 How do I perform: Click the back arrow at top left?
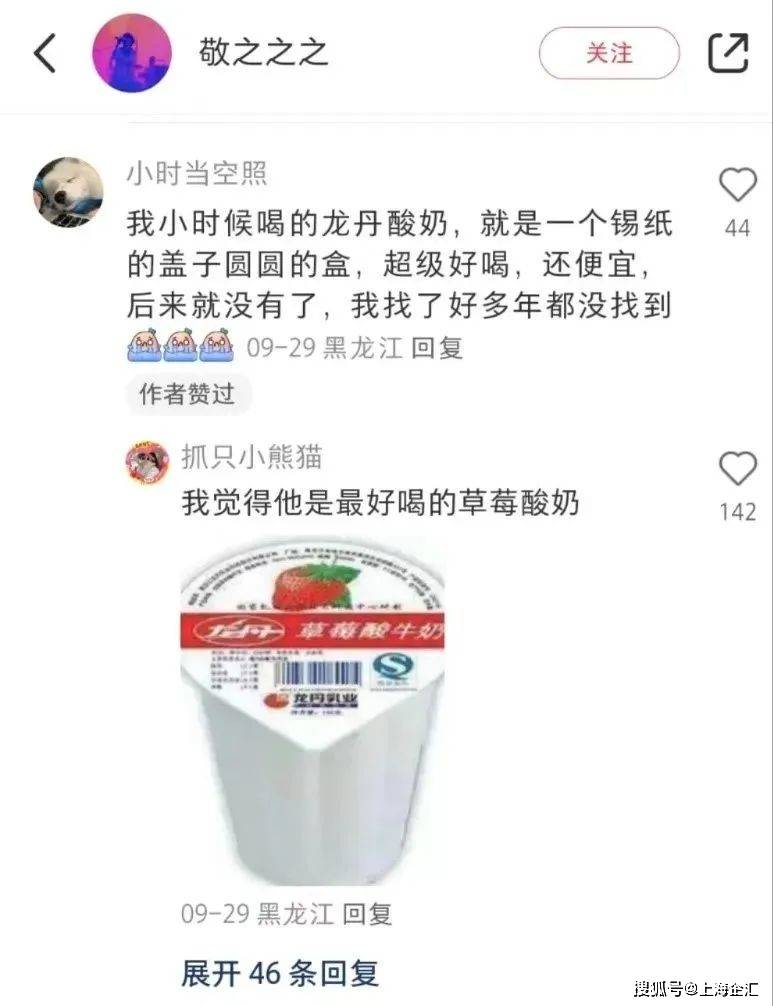(44, 53)
